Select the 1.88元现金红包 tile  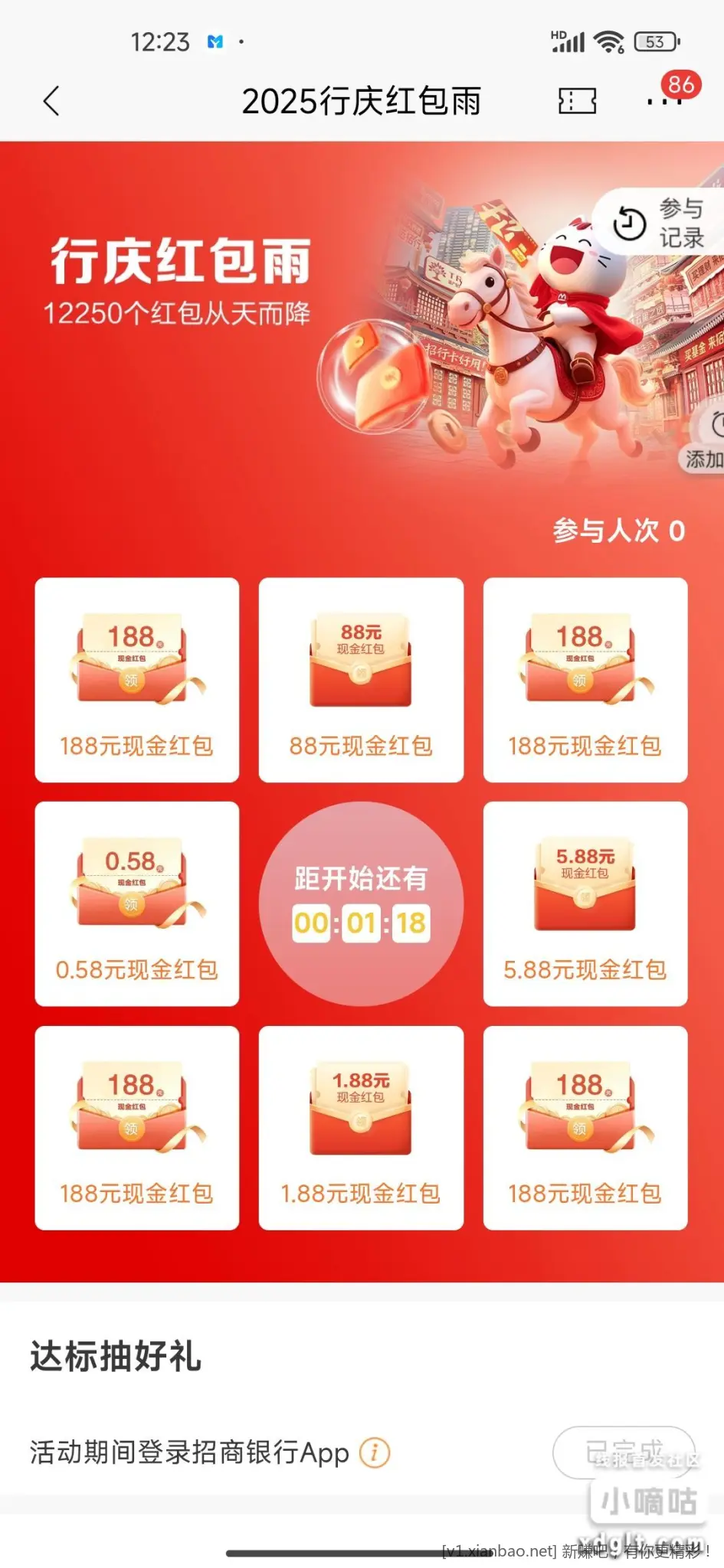[x=361, y=1128]
